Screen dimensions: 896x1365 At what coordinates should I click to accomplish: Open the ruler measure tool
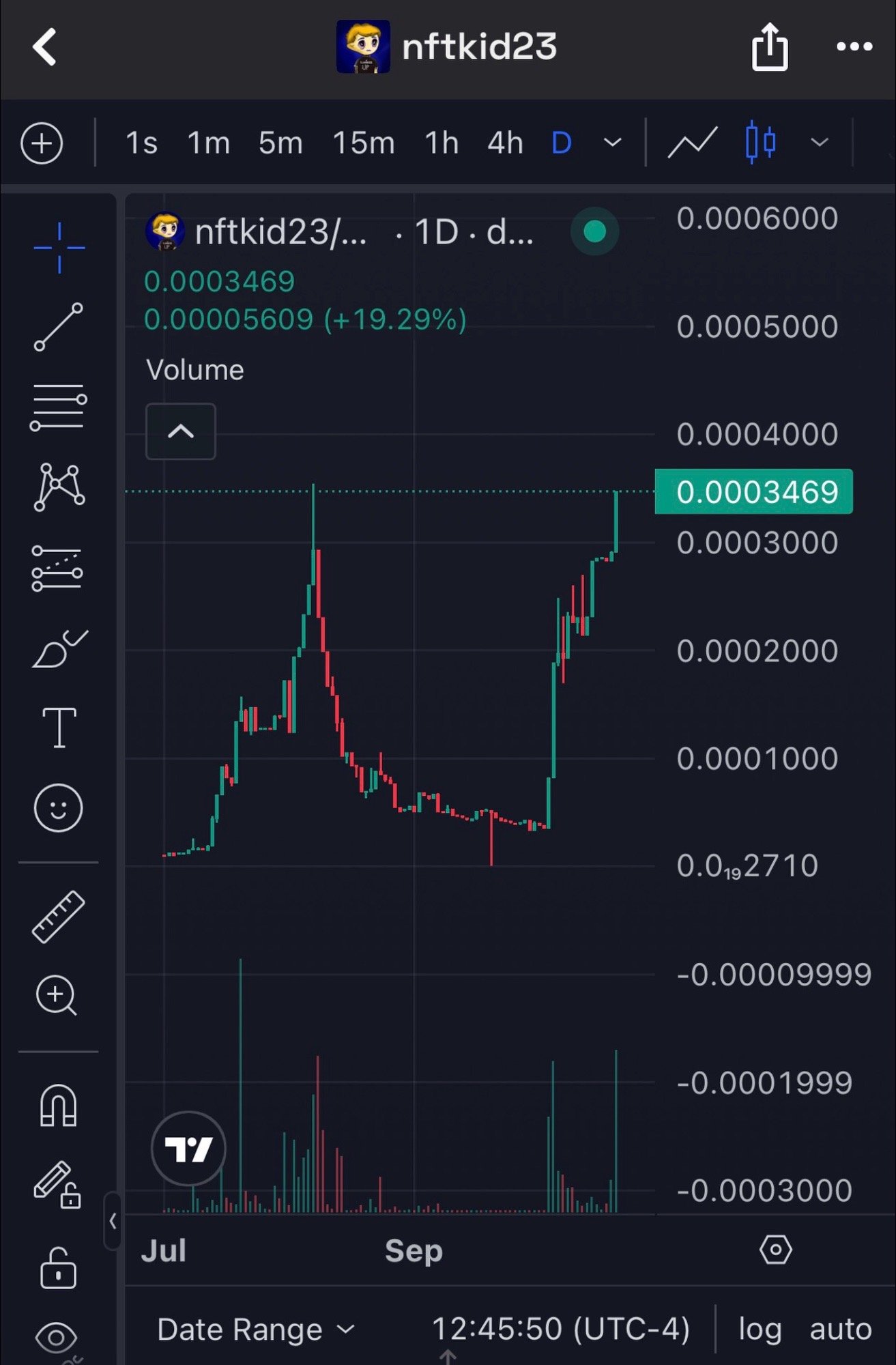pyautogui.click(x=59, y=917)
